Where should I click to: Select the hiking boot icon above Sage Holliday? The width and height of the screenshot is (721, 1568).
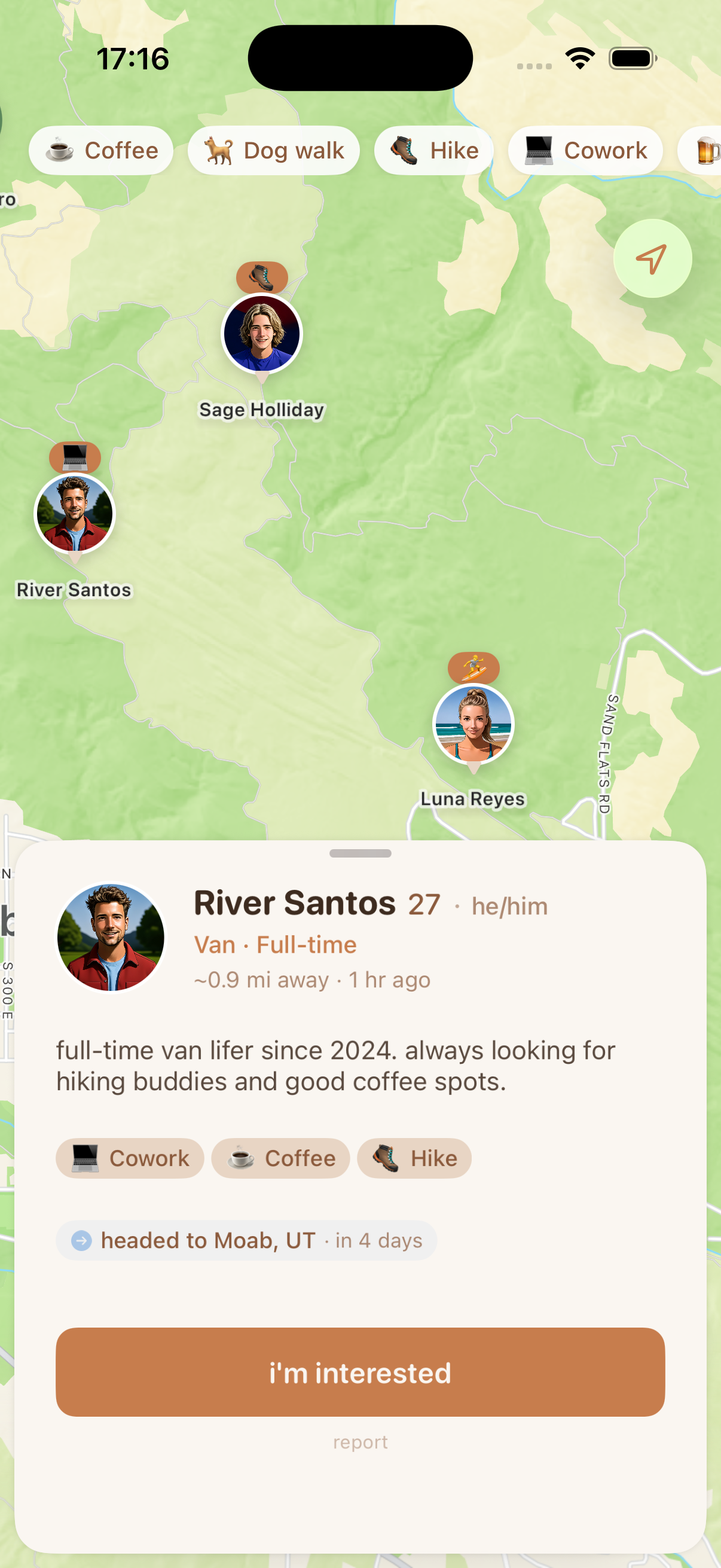tap(261, 276)
